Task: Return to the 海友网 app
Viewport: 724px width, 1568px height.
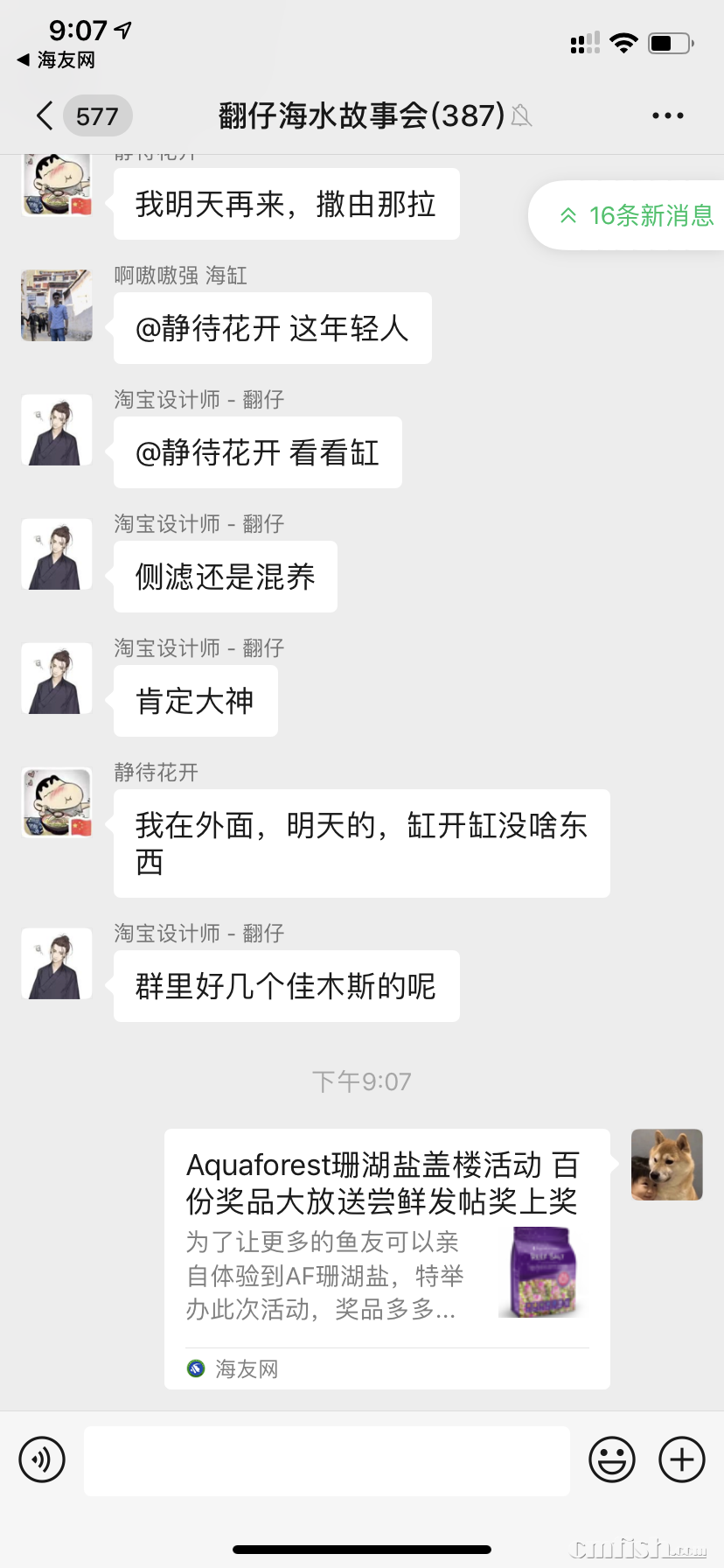Action: (x=56, y=60)
